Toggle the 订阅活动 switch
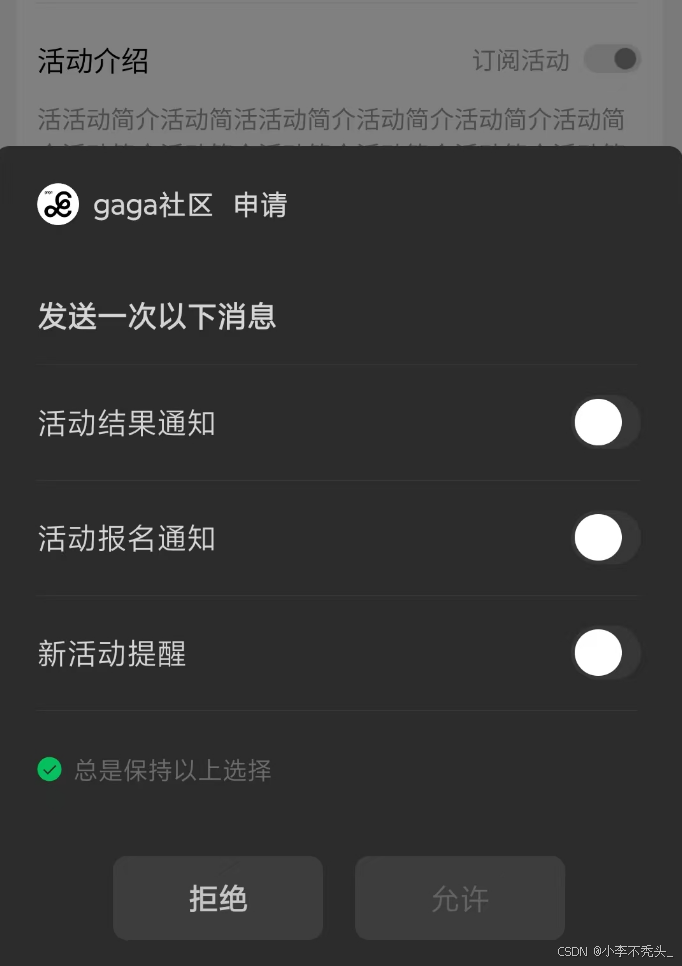This screenshot has height=966, width=682. coord(612,59)
